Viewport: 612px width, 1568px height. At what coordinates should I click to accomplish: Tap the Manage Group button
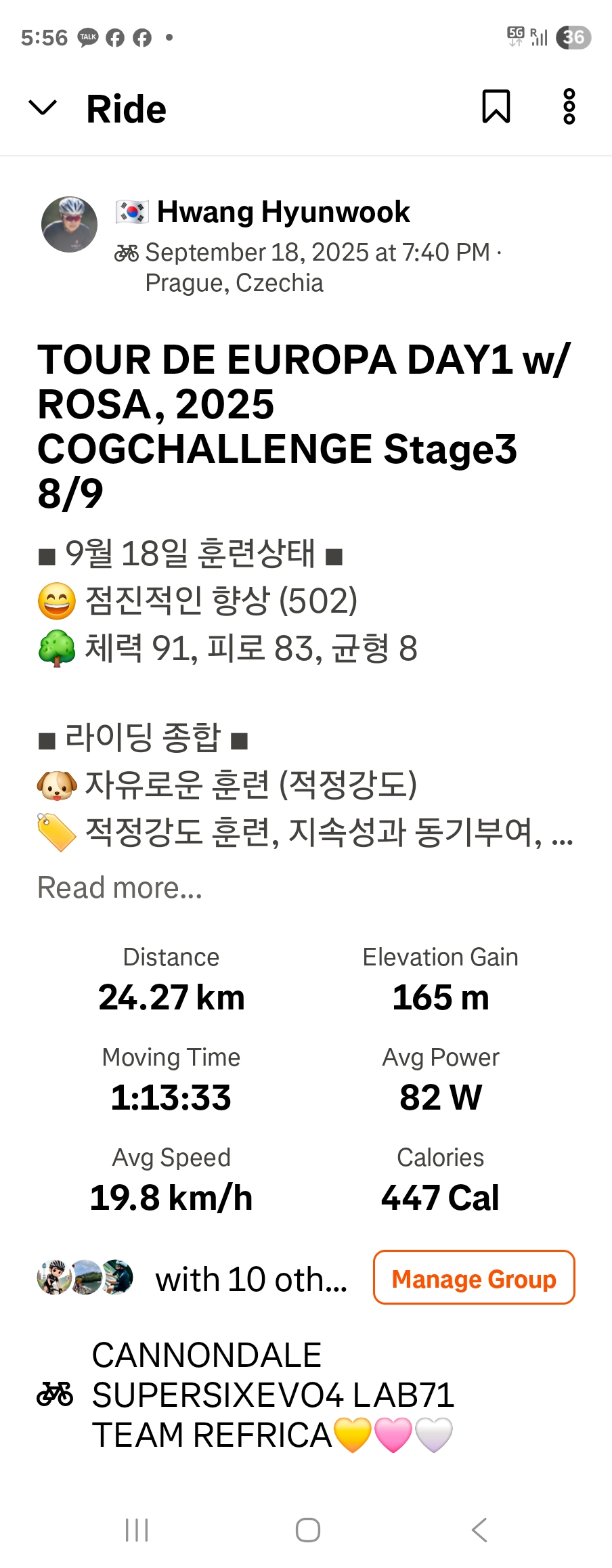pyautogui.click(x=474, y=1278)
